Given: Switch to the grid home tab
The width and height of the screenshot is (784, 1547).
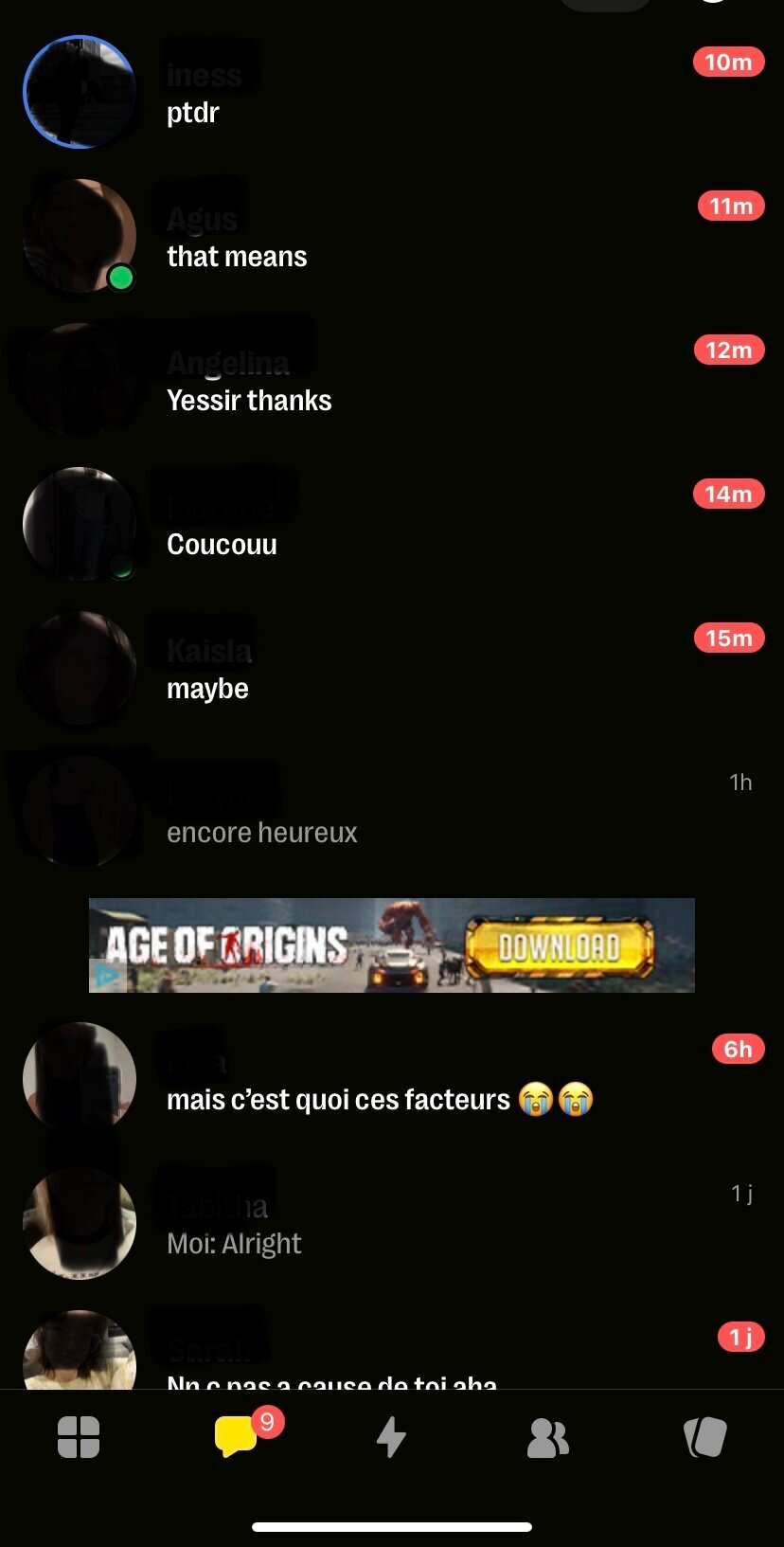Looking at the screenshot, I should (x=79, y=1437).
